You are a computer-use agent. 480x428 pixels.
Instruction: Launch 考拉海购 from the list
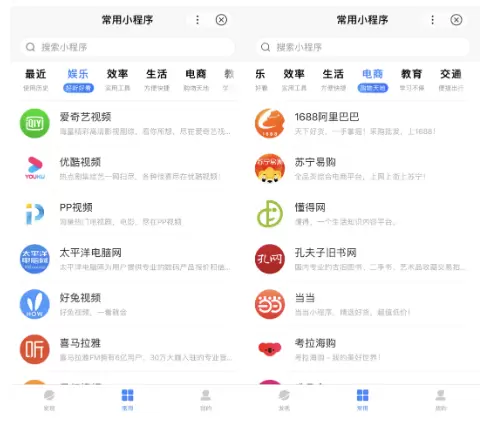coord(361,349)
